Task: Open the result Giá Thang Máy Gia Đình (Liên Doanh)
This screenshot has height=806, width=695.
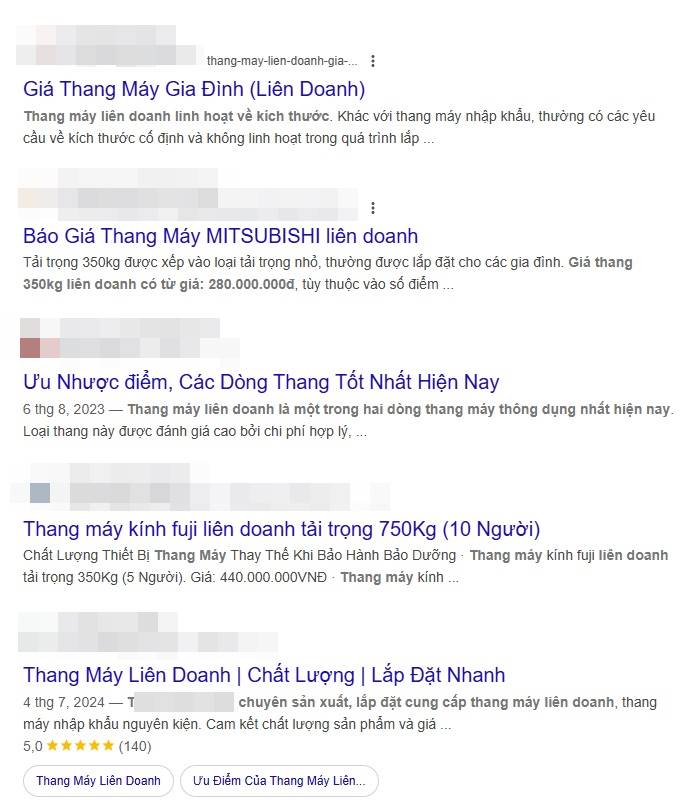Action: coord(194,88)
